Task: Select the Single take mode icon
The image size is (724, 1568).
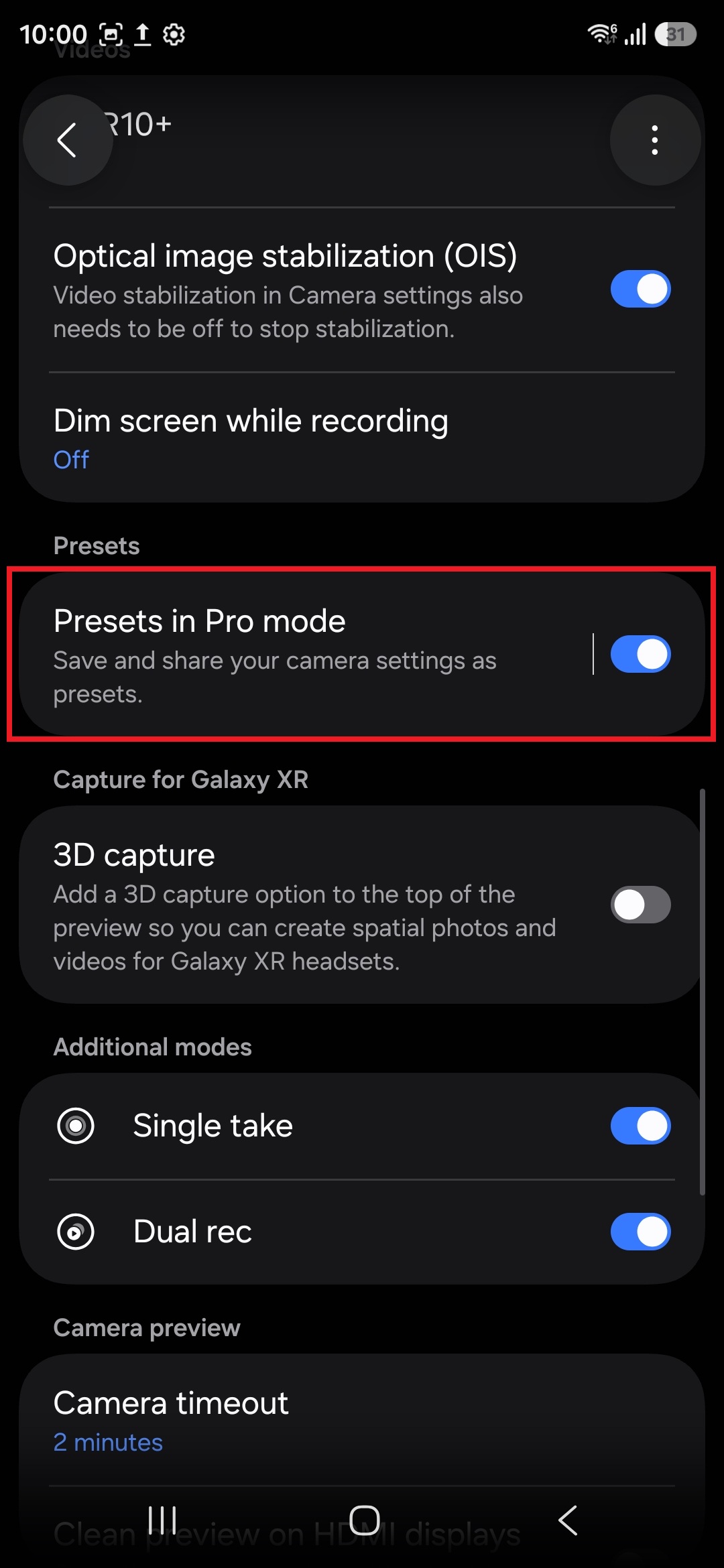Action: tap(77, 1126)
